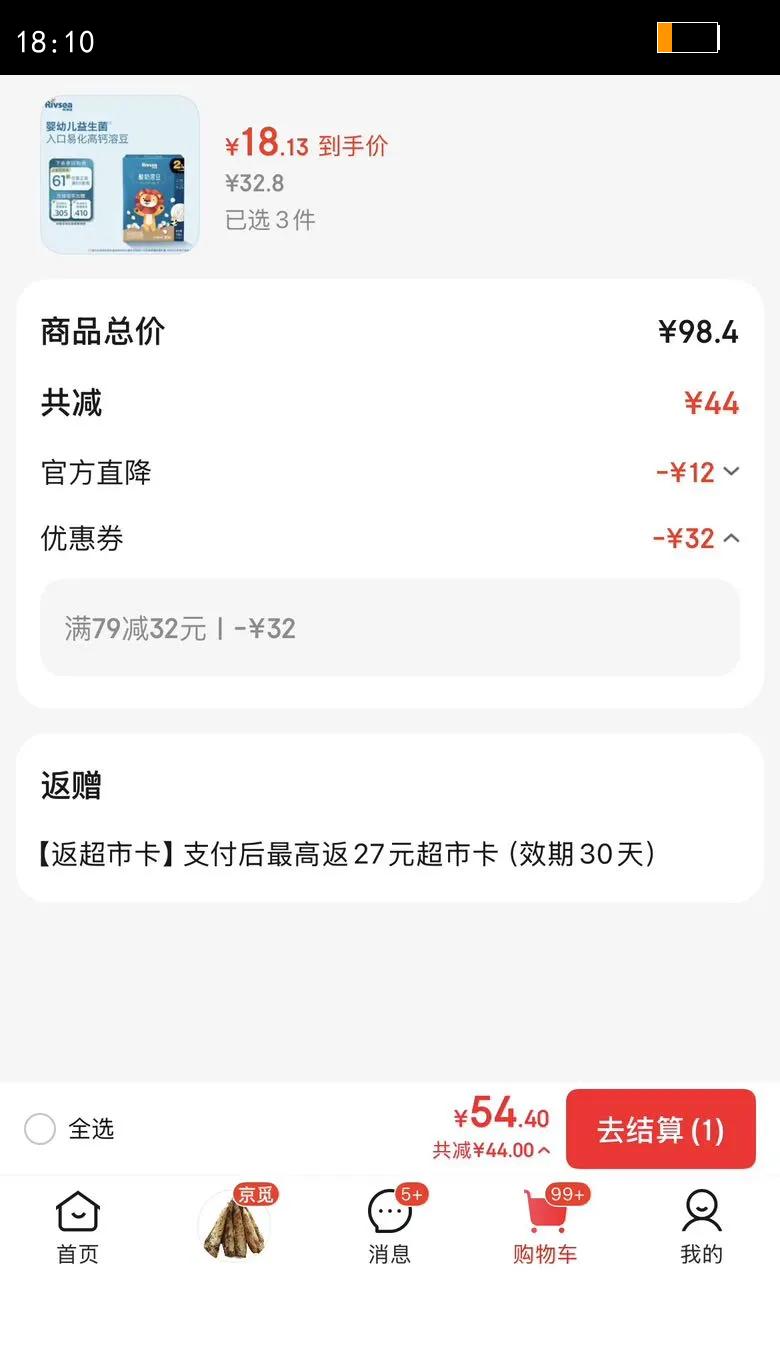This screenshot has height=1345, width=780.
Task: Open the 购物车 cart tab
Action: coord(545,1228)
